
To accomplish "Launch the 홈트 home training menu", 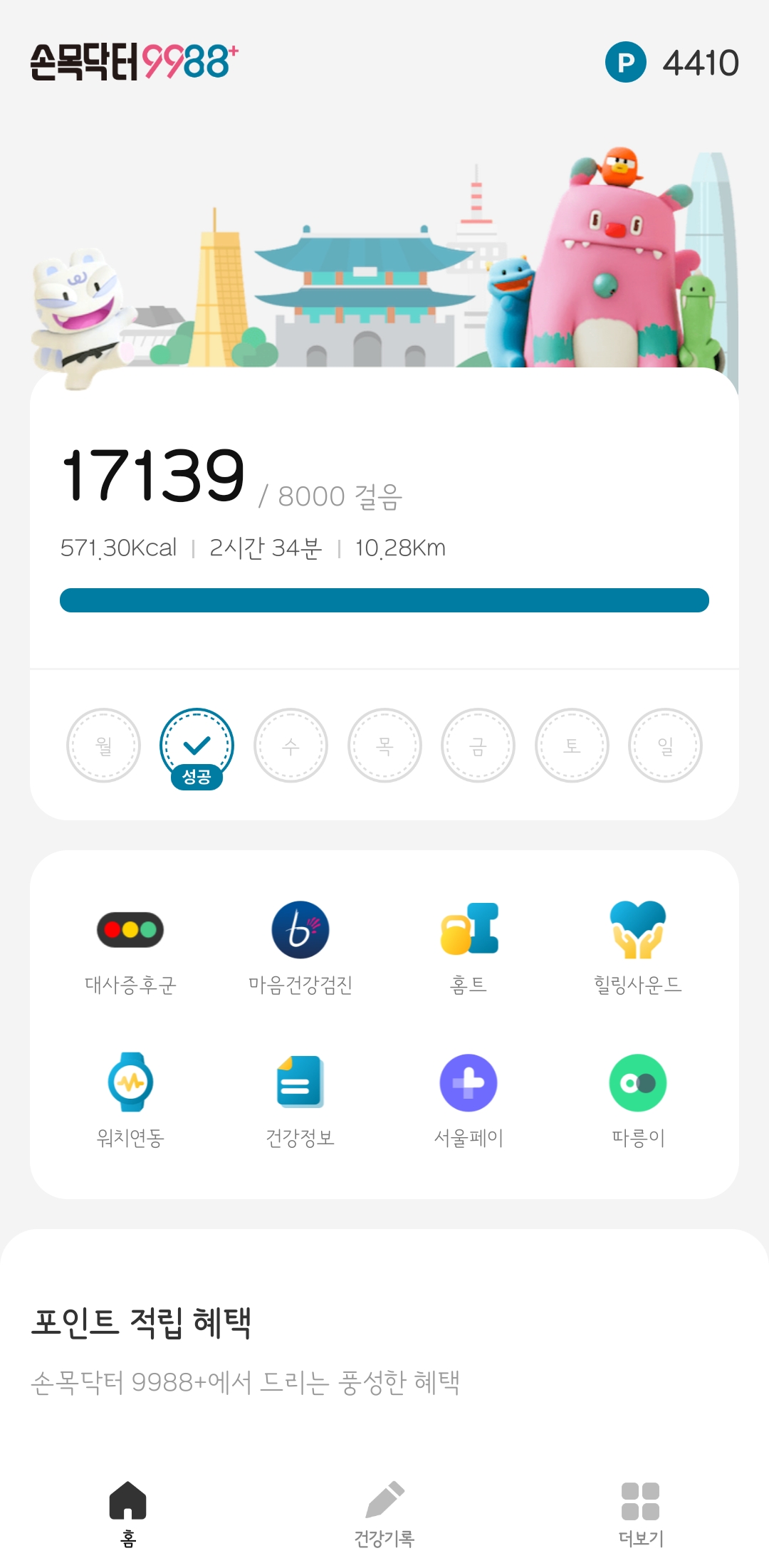I will (x=469, y=947).
